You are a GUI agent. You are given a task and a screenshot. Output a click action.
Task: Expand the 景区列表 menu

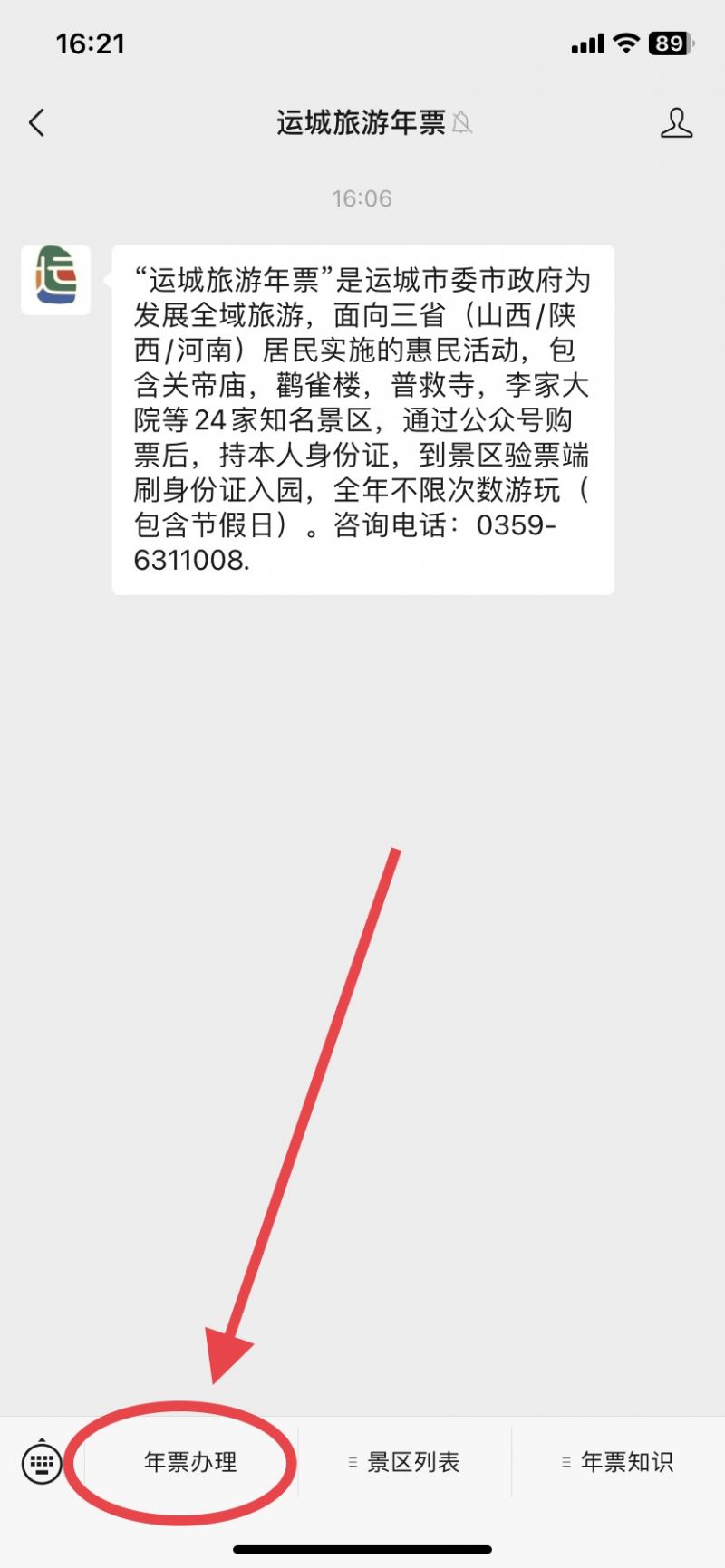pos(405,1461)
